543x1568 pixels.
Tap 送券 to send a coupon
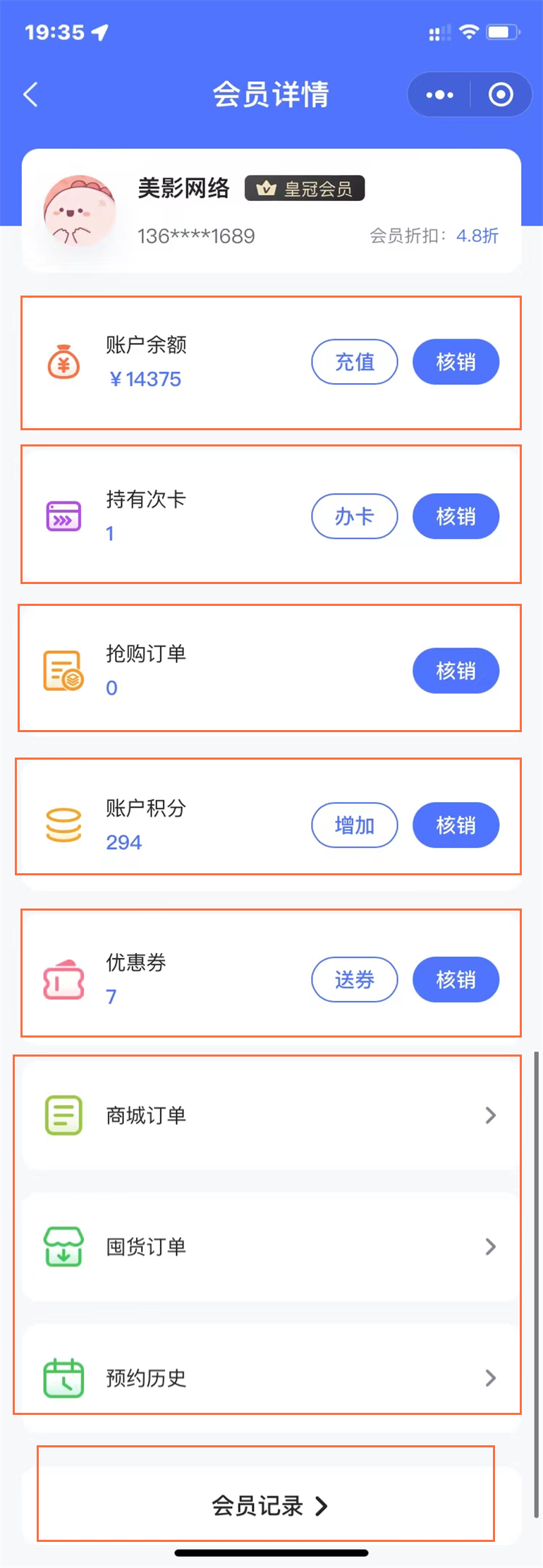(x=354, y=980)
